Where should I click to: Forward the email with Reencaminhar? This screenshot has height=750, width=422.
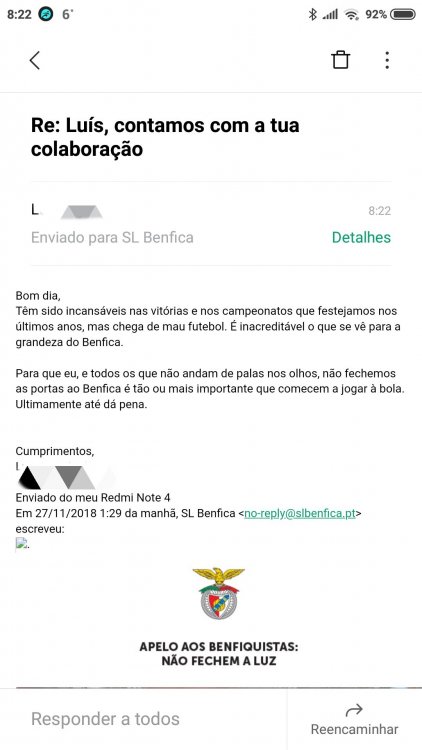[x=355, y=719]
